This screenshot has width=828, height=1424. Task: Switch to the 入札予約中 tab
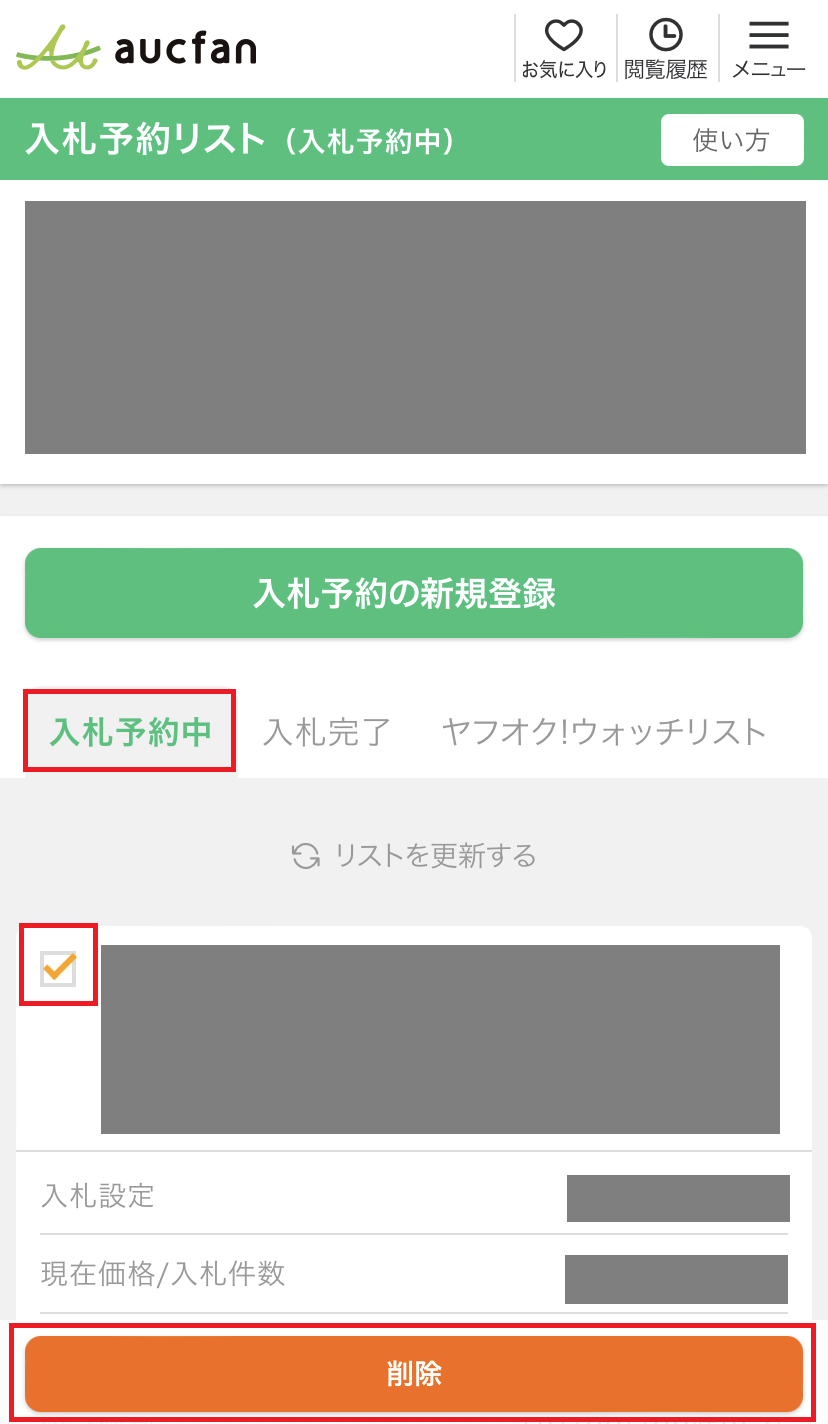[x=130, y=731]
